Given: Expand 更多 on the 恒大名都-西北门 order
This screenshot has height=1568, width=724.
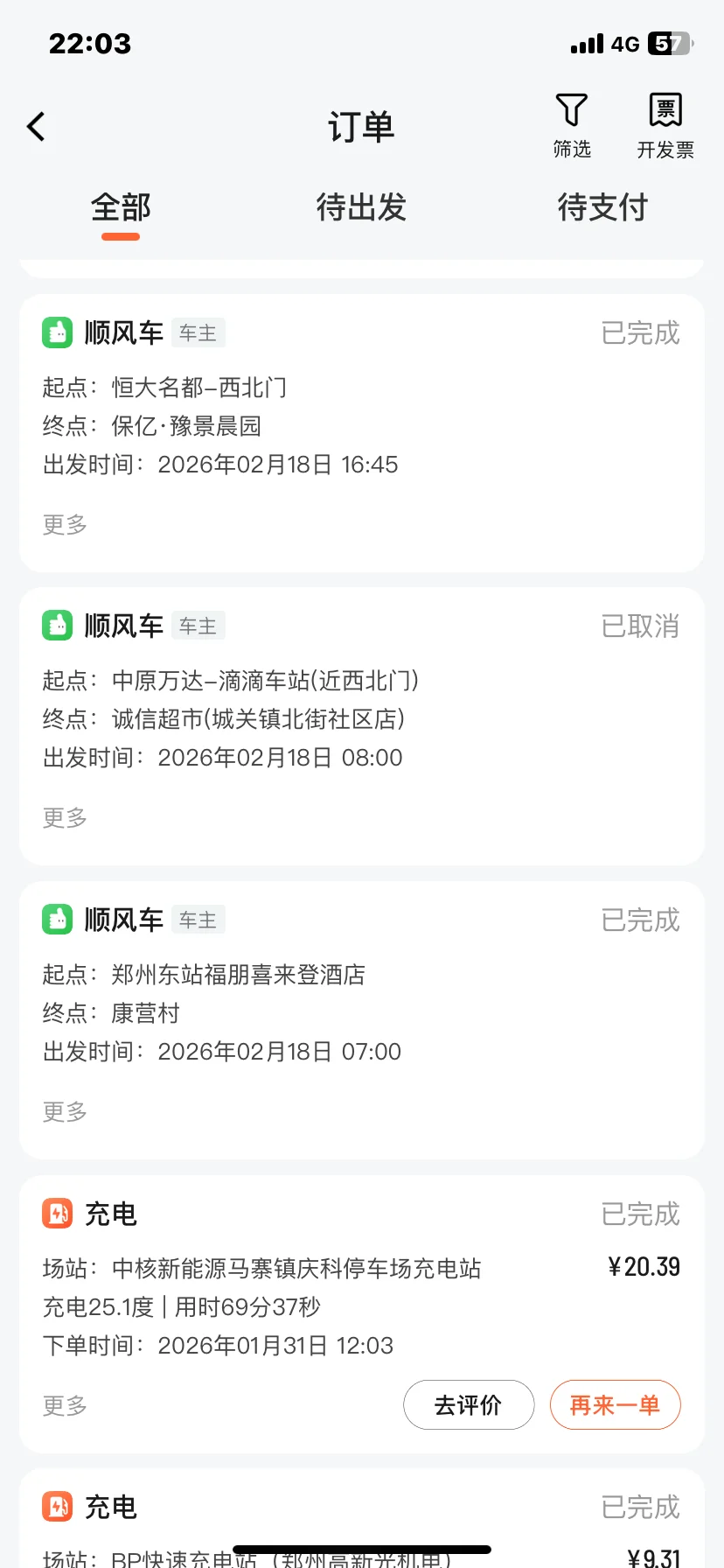Looking at the screenshot, I should 66,525.
